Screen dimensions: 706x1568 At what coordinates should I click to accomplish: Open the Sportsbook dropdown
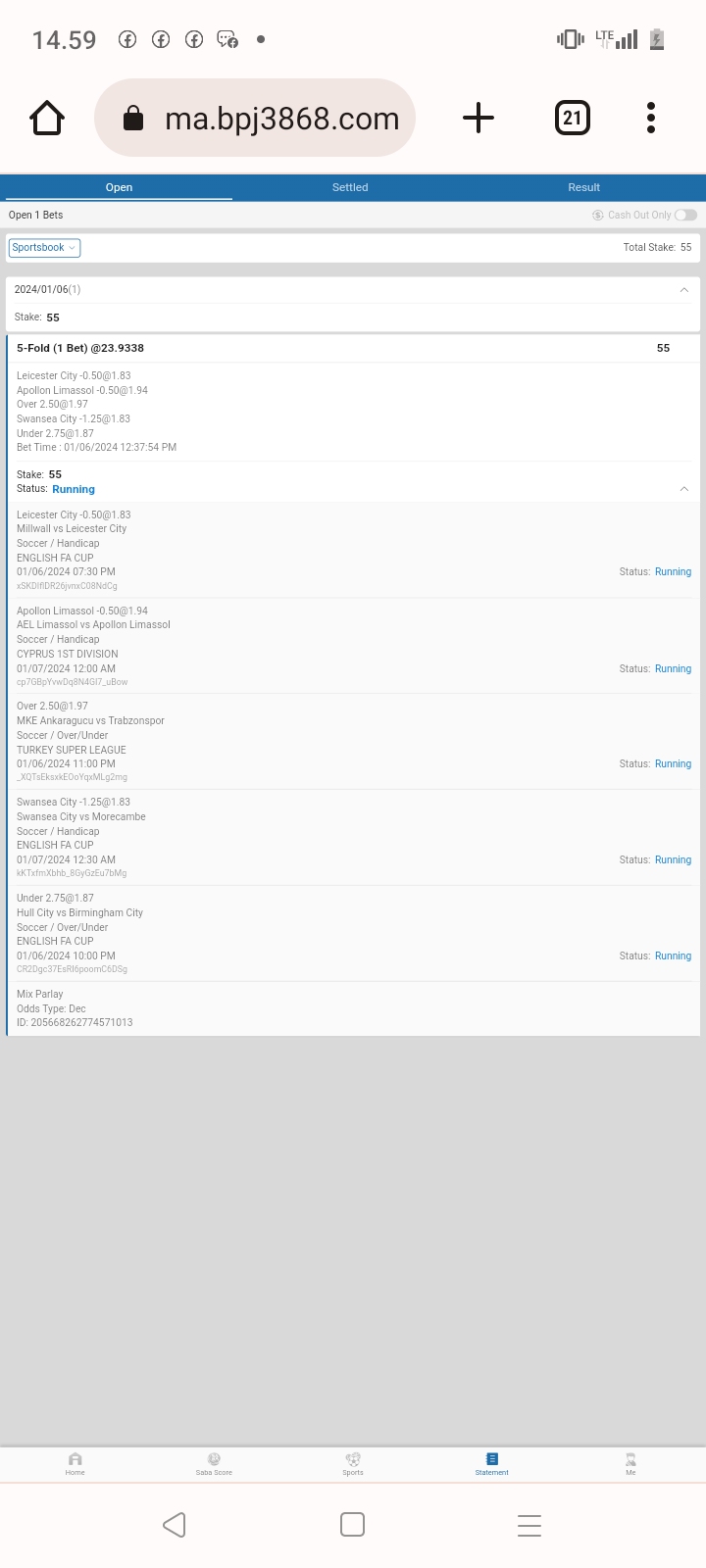tap(45, 248)
